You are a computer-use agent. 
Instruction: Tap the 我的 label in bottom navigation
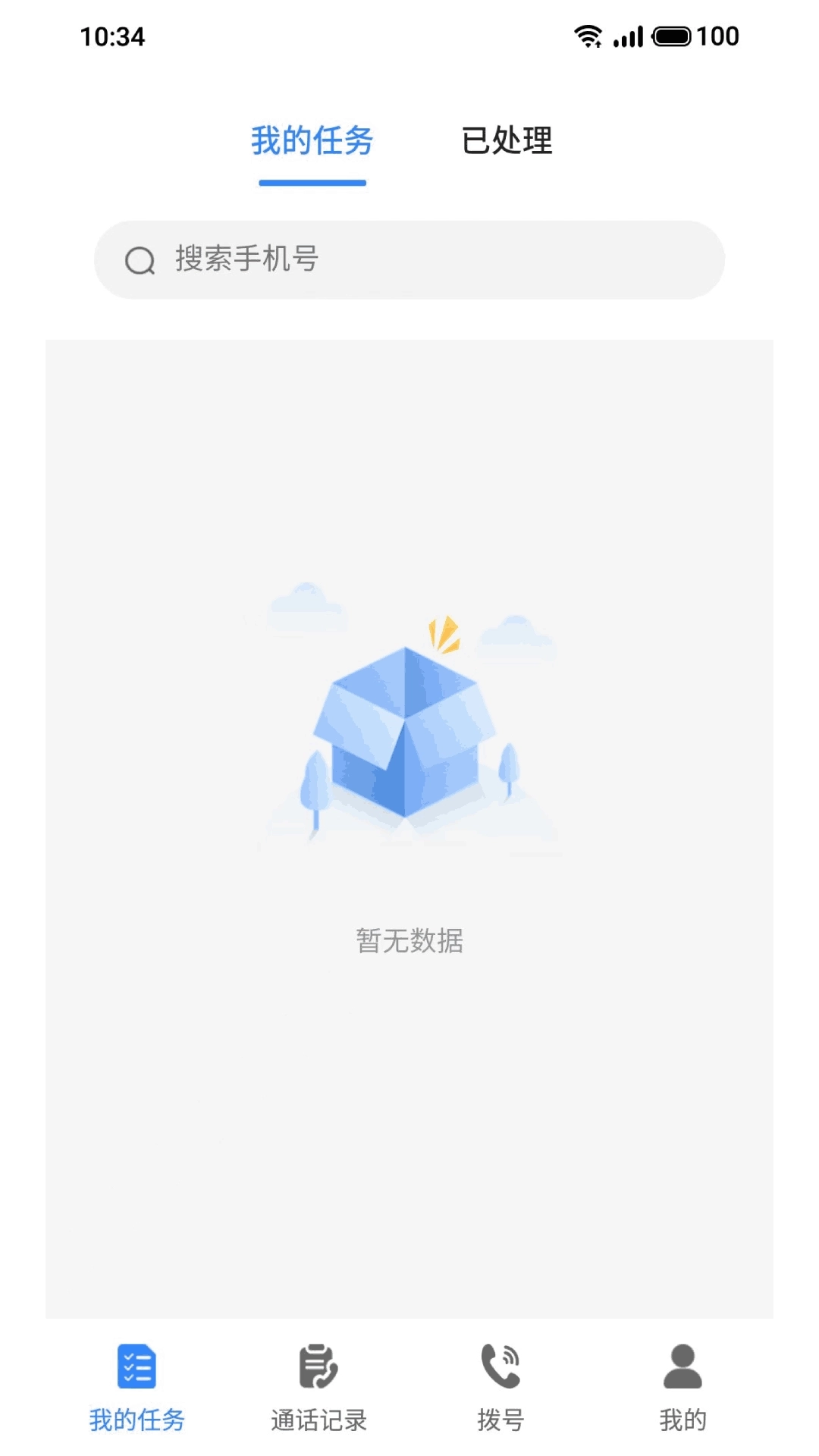tap(683, 1420)
